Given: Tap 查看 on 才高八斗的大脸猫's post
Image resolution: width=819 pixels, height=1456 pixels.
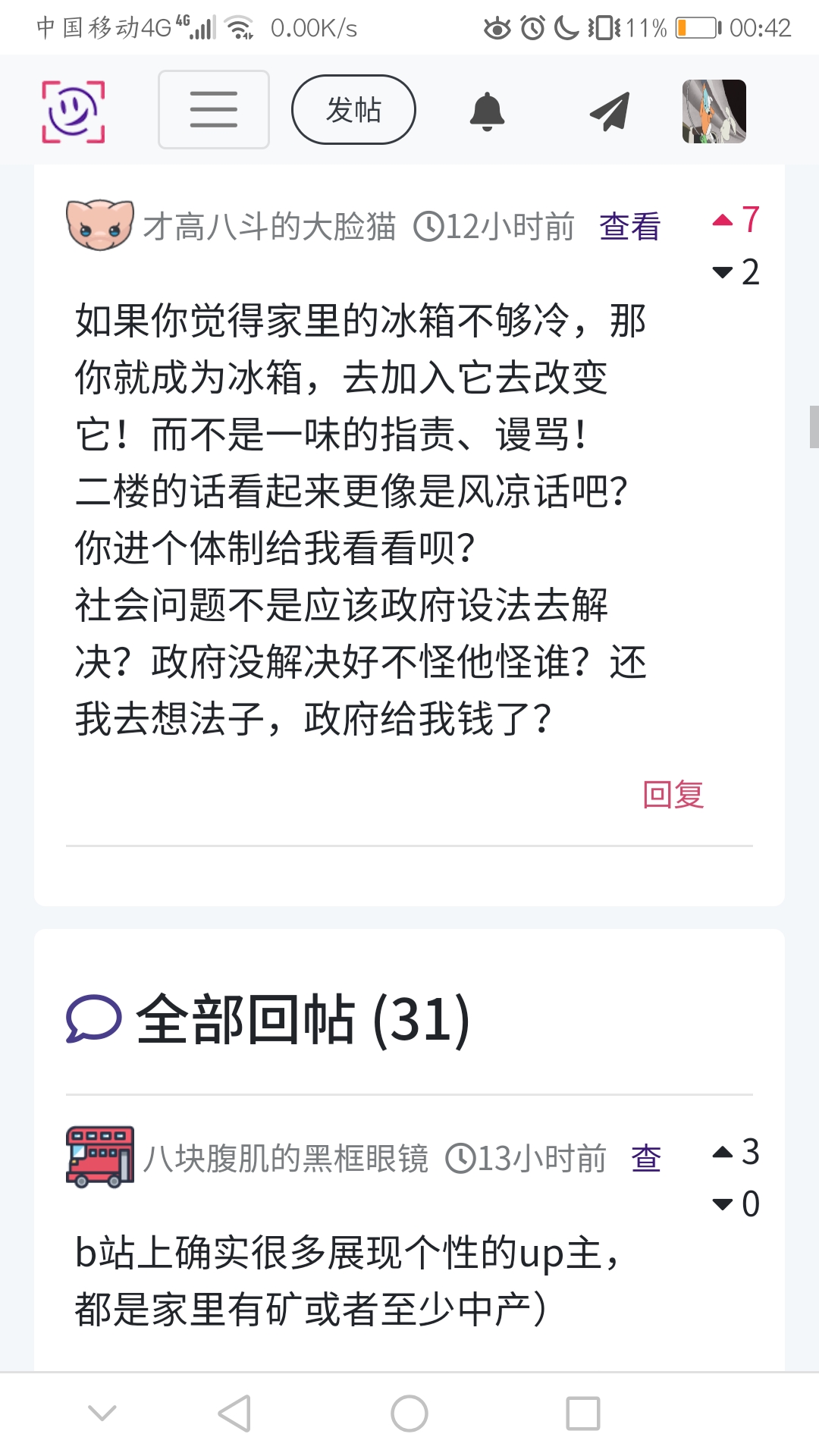Looking at the screenshot, I should (x=629, y=227).
